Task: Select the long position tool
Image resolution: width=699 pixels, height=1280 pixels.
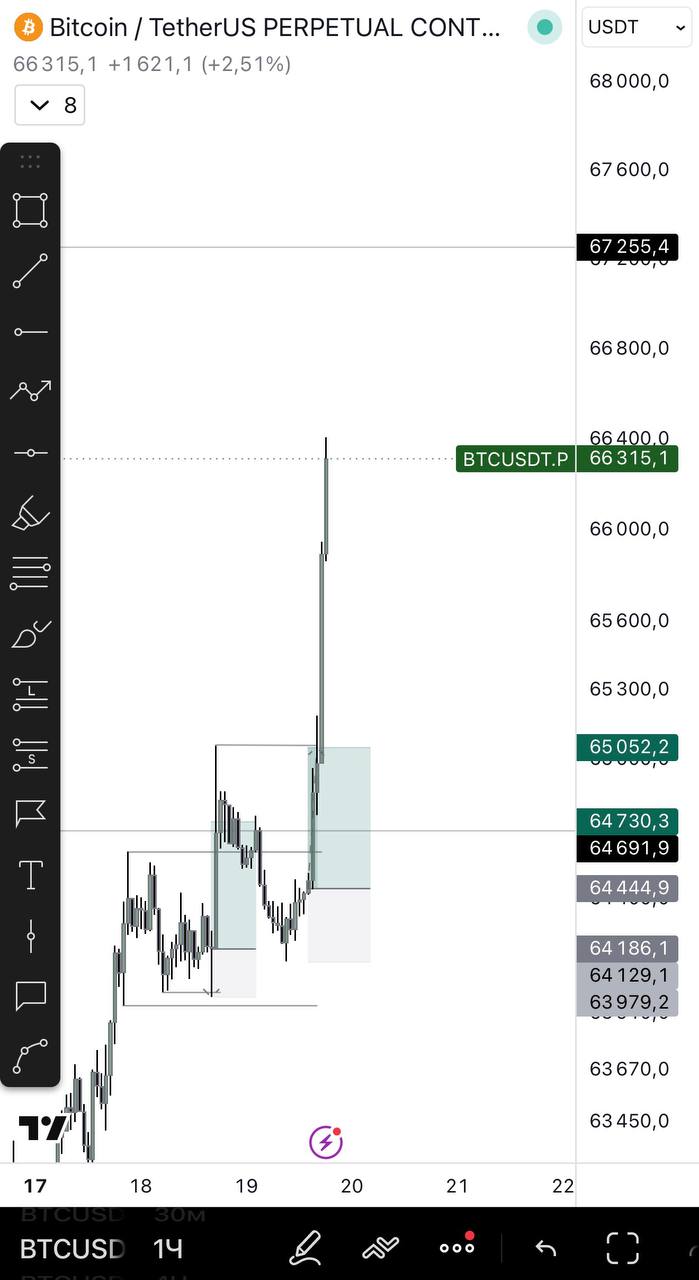Action: [x=30, y=694]
